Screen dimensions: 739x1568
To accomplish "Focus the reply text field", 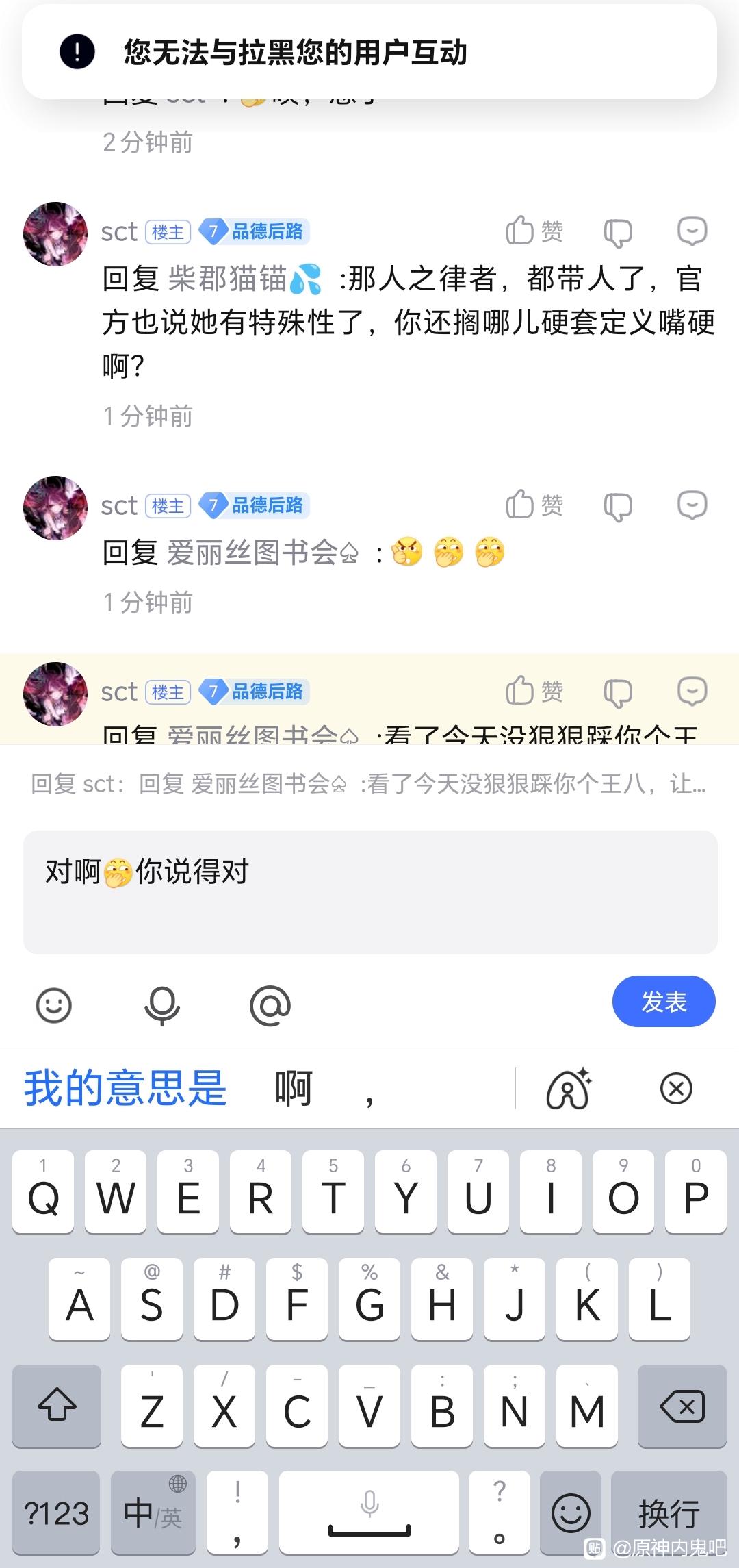I will coord(369,892).
